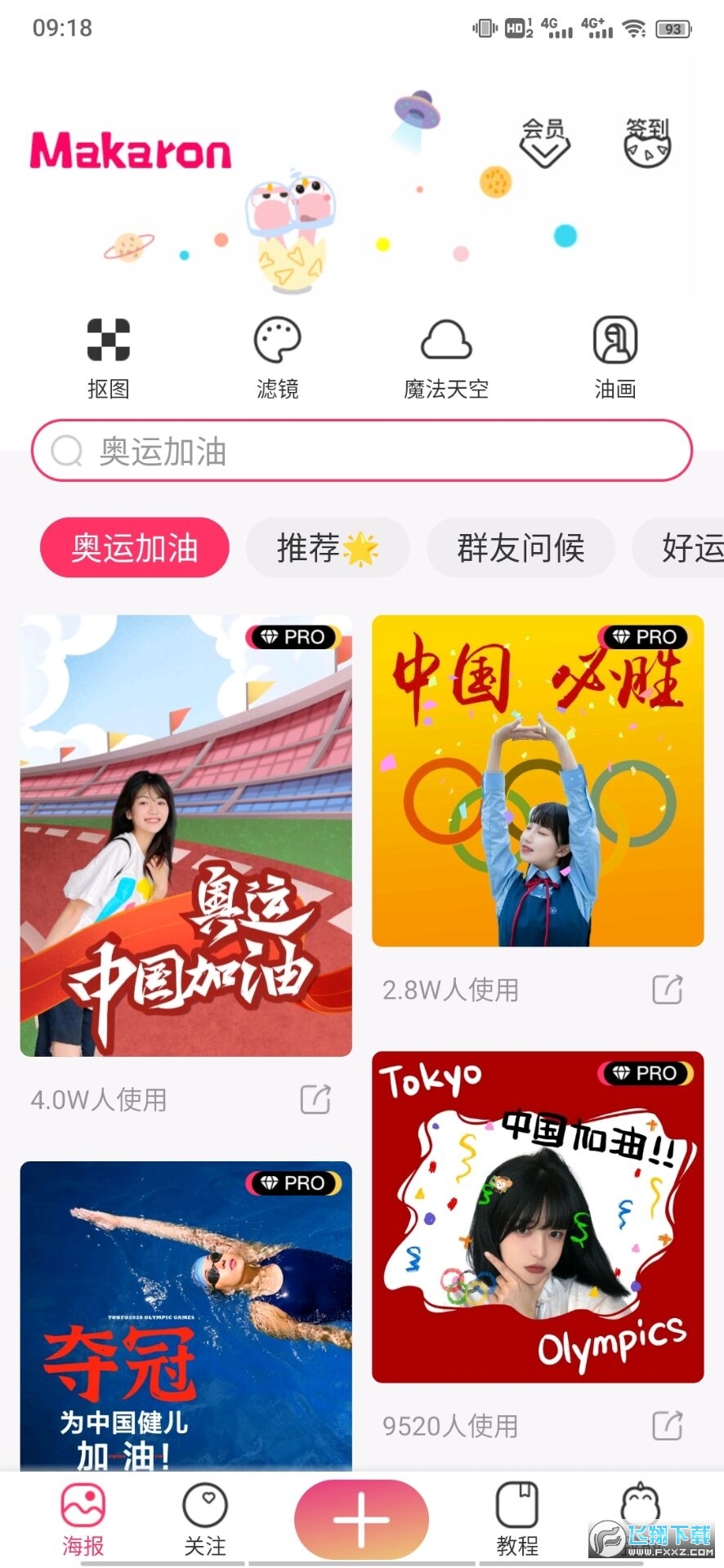The width and height of the screenshot is (724, 1568).
Task: Switch to the 推荐 category chip
Action: click(327, 547)
